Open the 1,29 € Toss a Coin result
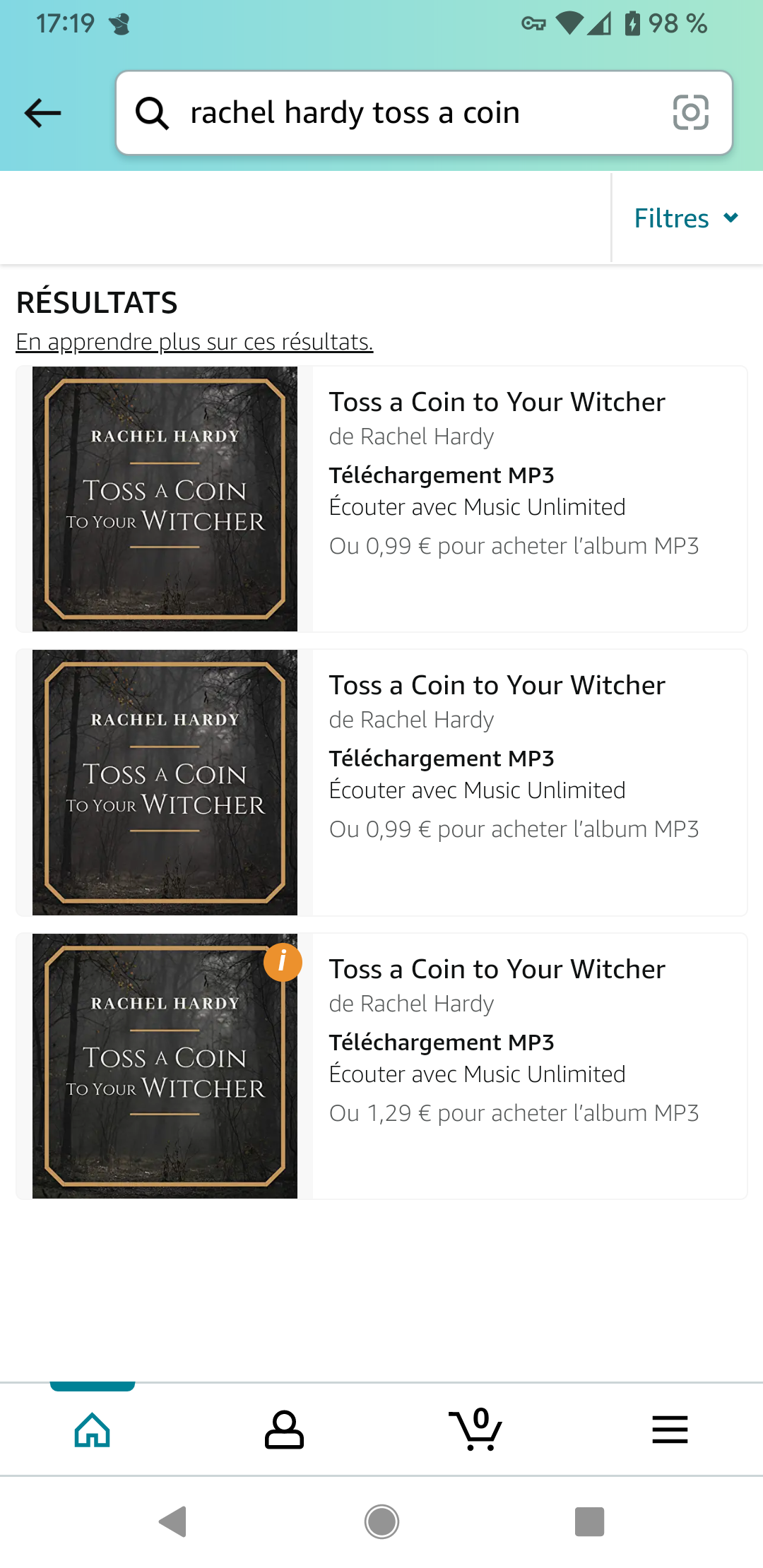The height and width of the screenshot is (1568, 763). tap(497, 969)
